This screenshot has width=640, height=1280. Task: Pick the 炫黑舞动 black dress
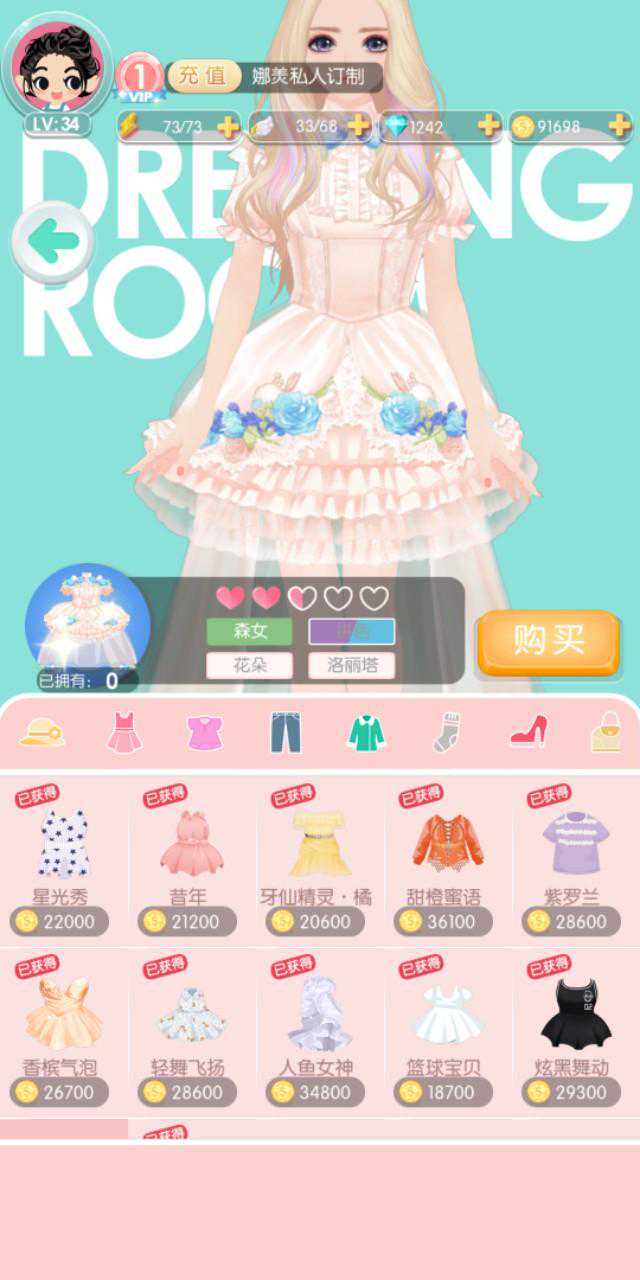point(575,1015)
